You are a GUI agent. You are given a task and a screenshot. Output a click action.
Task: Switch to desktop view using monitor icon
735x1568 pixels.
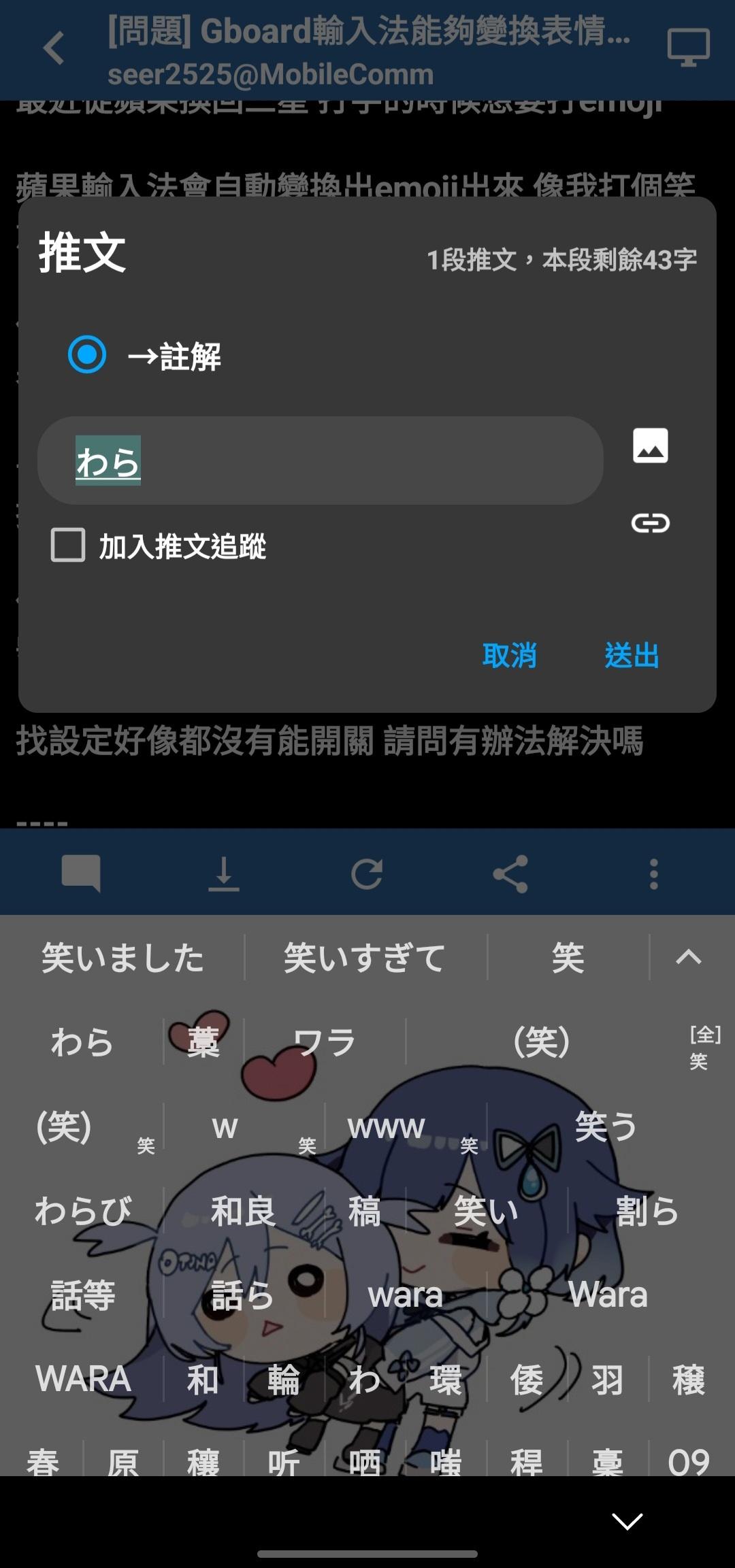pos(688,48)
